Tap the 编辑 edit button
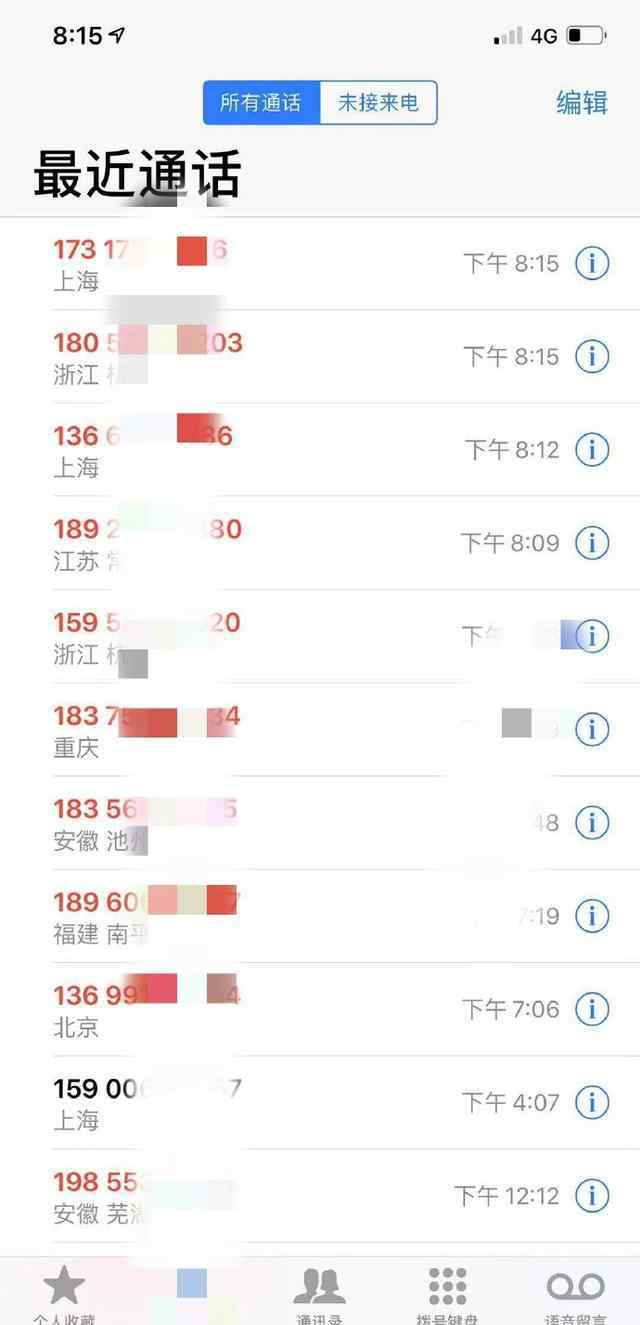640x1325 pixels. pos(581,102)
